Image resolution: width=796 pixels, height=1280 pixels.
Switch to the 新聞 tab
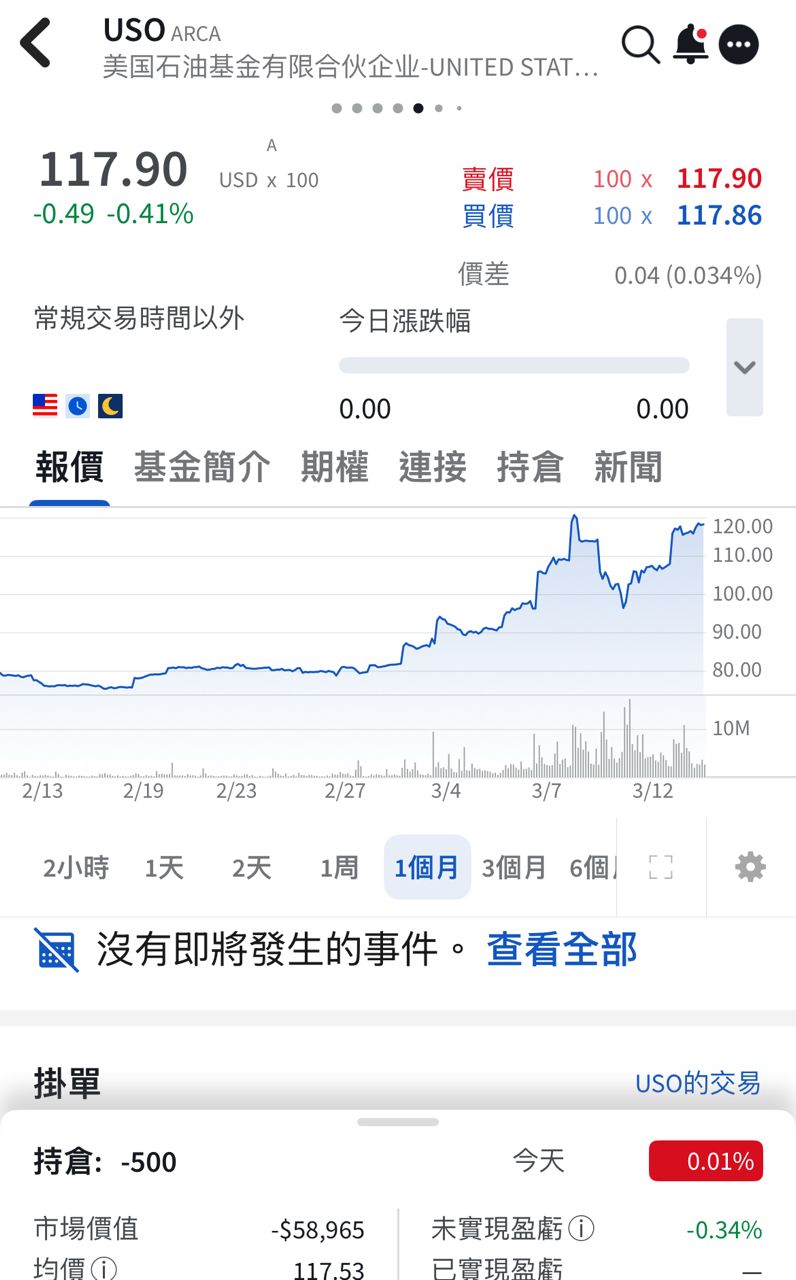coord(627,467)
